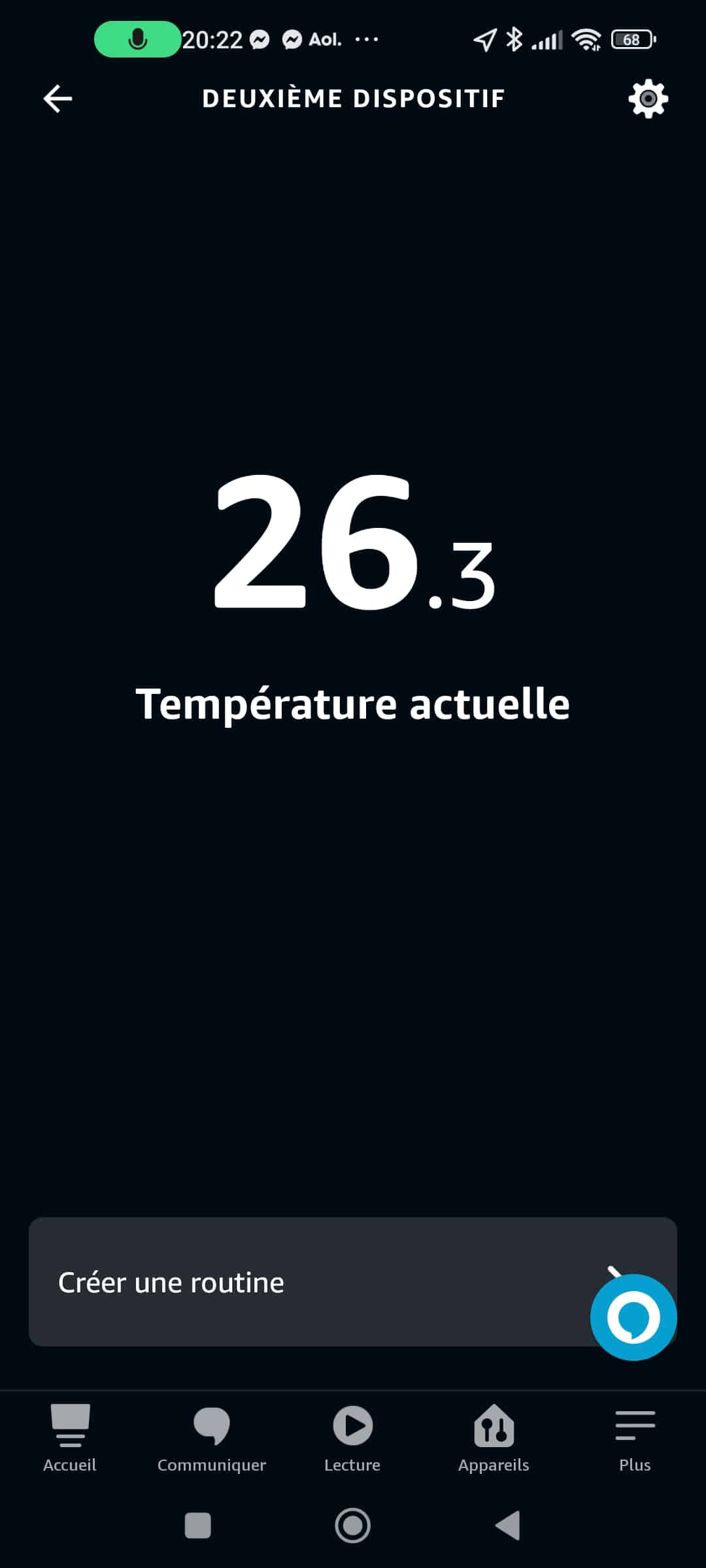Open the Plus menu tab
Screen dimensions: 706x1568
(635, 1439)
